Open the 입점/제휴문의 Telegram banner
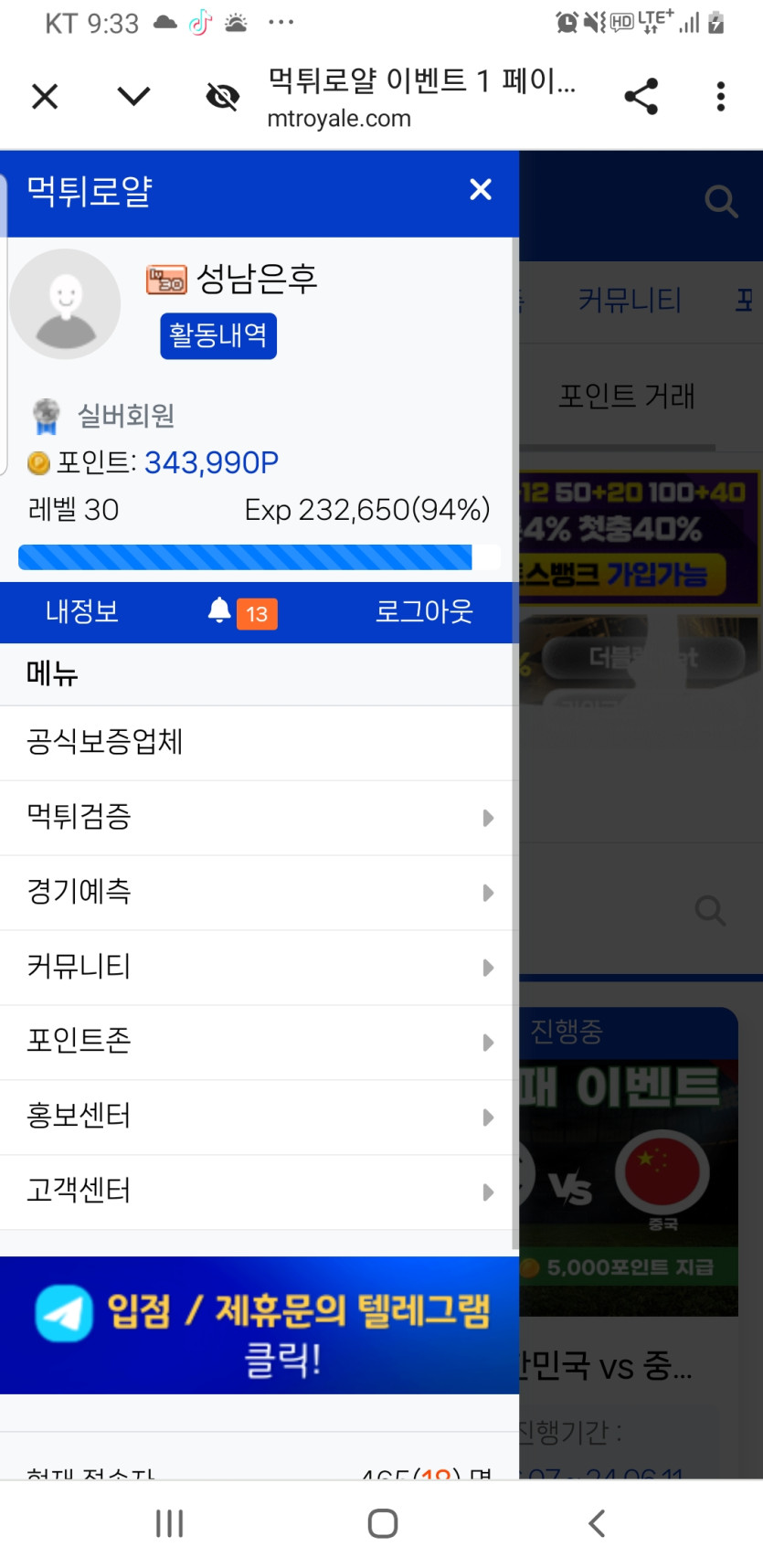Screen dimensions: 763x1568 point(260,1325)
